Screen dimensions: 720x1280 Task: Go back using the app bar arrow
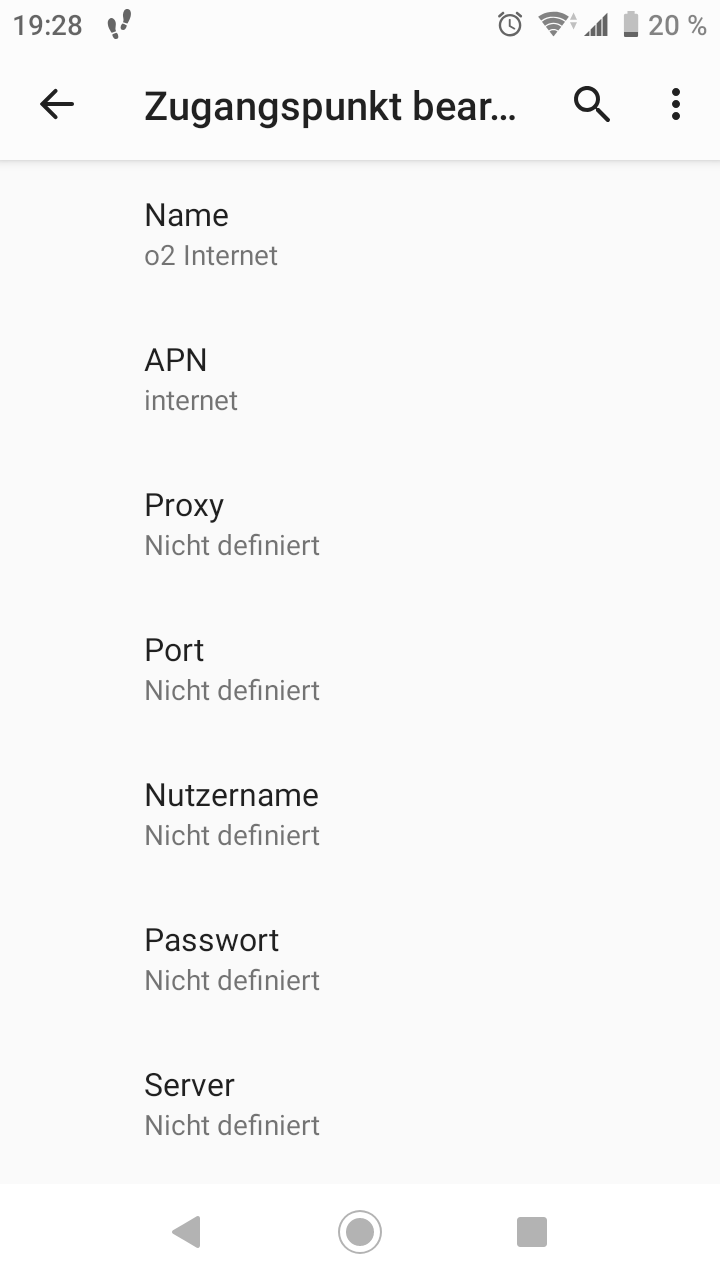click(57, 104)
